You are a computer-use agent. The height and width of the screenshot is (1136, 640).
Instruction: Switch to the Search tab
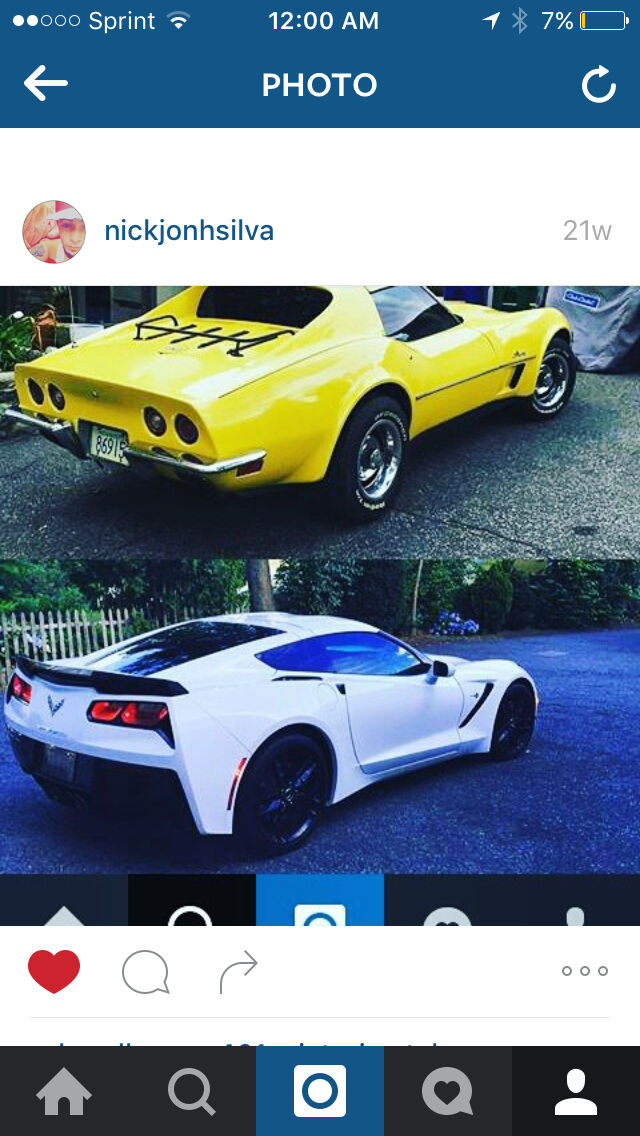coord(191,1091)
